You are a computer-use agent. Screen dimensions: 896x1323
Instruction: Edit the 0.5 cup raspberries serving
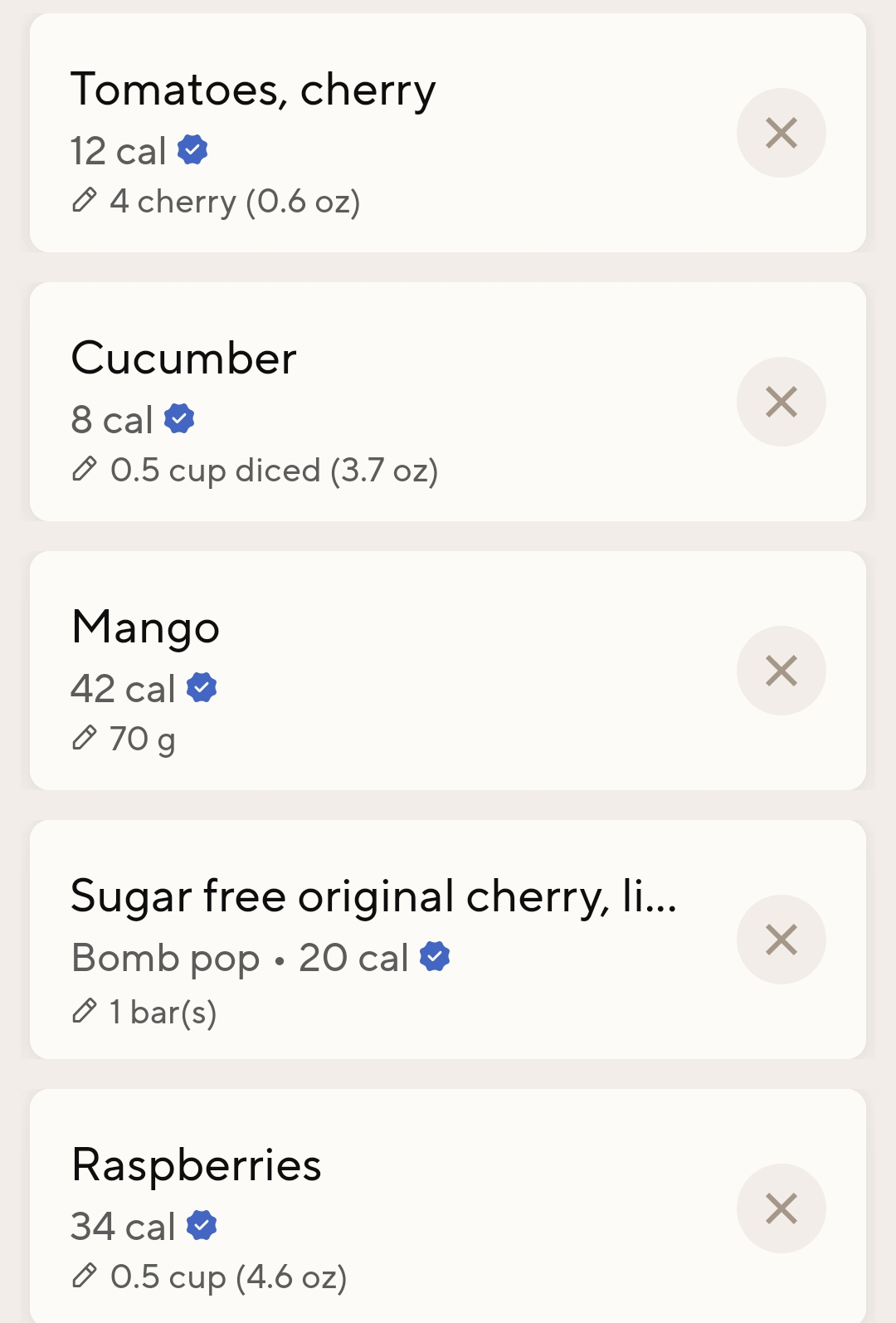click(209, 1277)
